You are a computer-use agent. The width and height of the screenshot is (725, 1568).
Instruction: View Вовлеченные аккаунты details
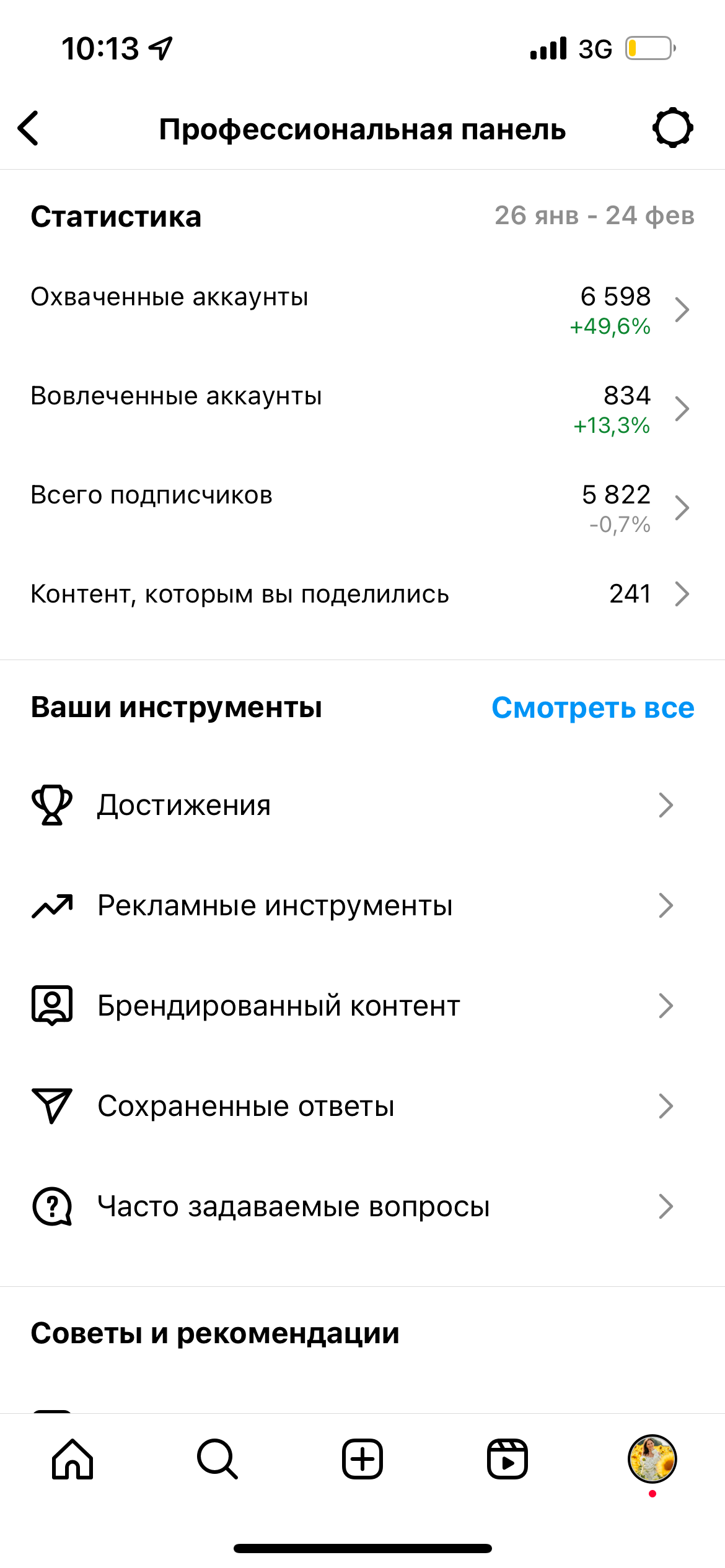pyautogui.click(x=362, y=409)
